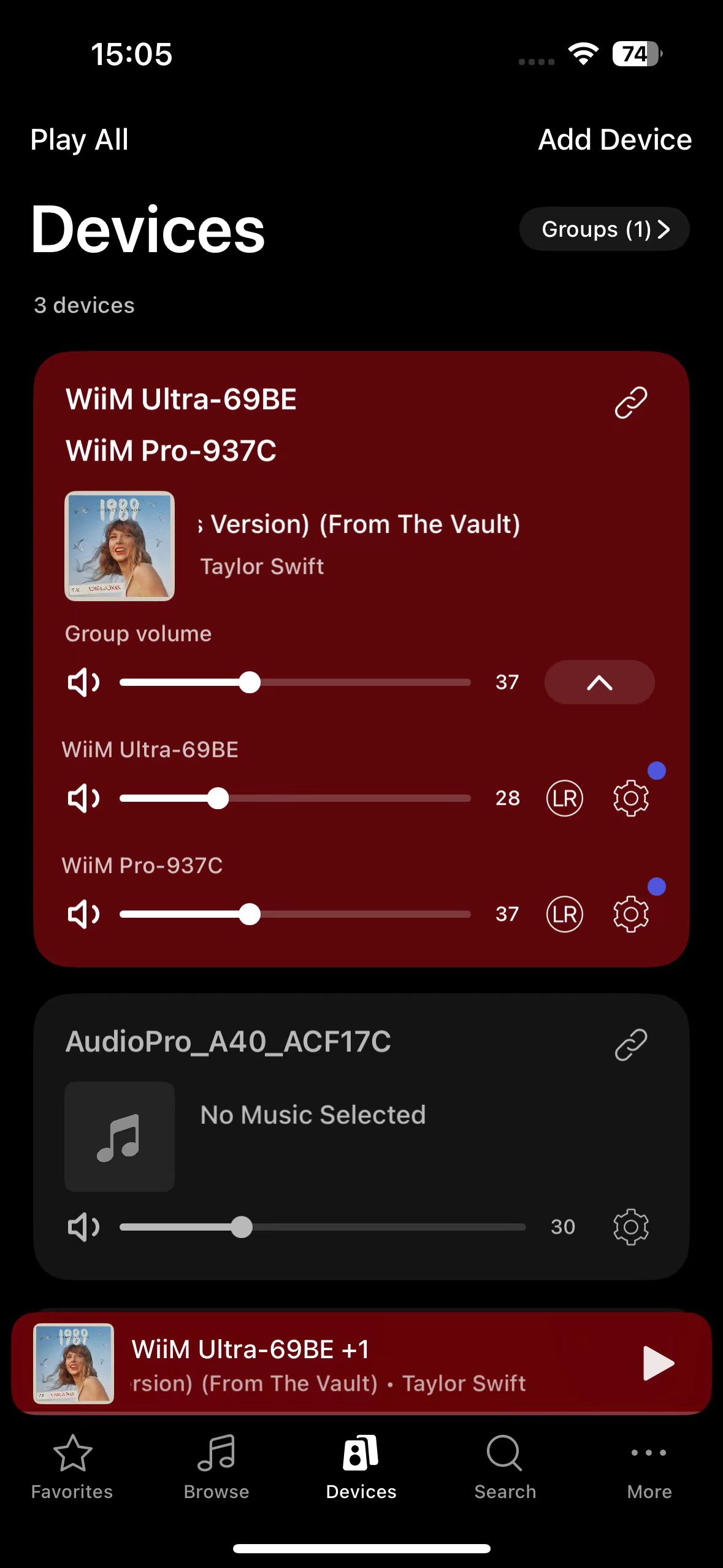The width and height of the screenshot is (723, 1568).
Task: Open settings gear for WiiM Ultra-69BE
Action: [630, 798]
